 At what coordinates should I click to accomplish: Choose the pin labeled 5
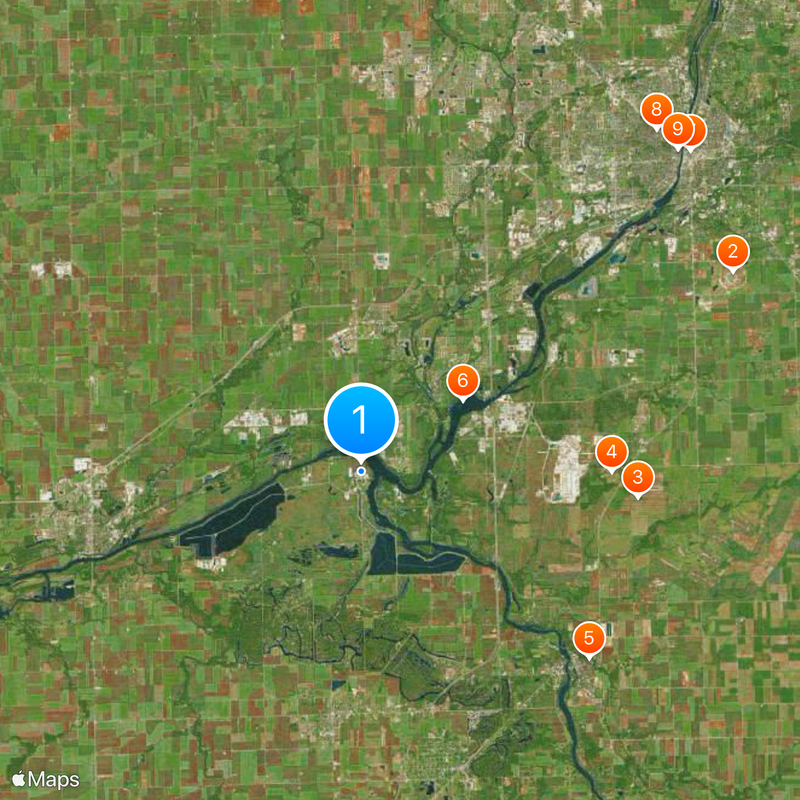coord(589,638)
